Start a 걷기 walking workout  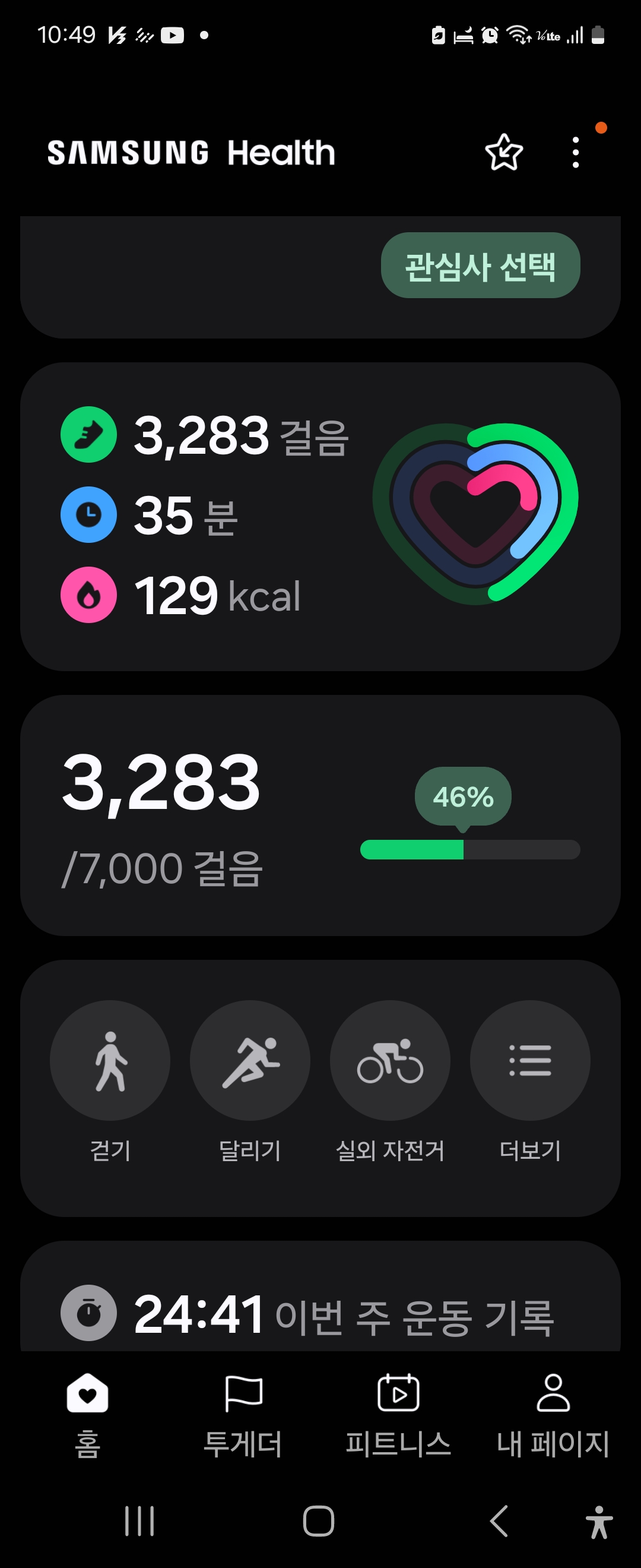110,1060
